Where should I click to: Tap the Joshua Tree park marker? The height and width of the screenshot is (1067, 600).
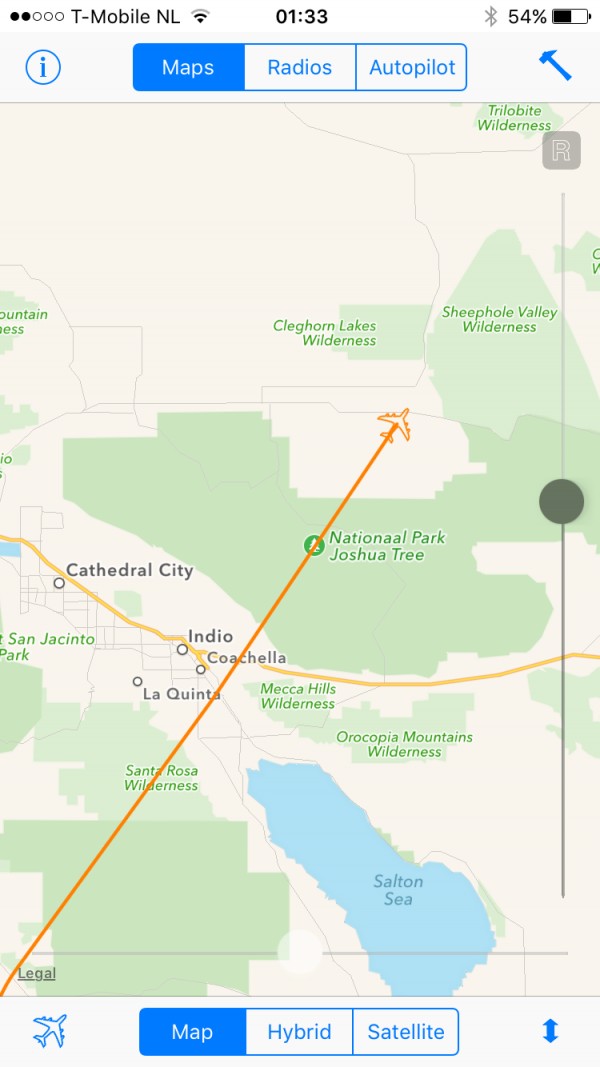[314, 544]
